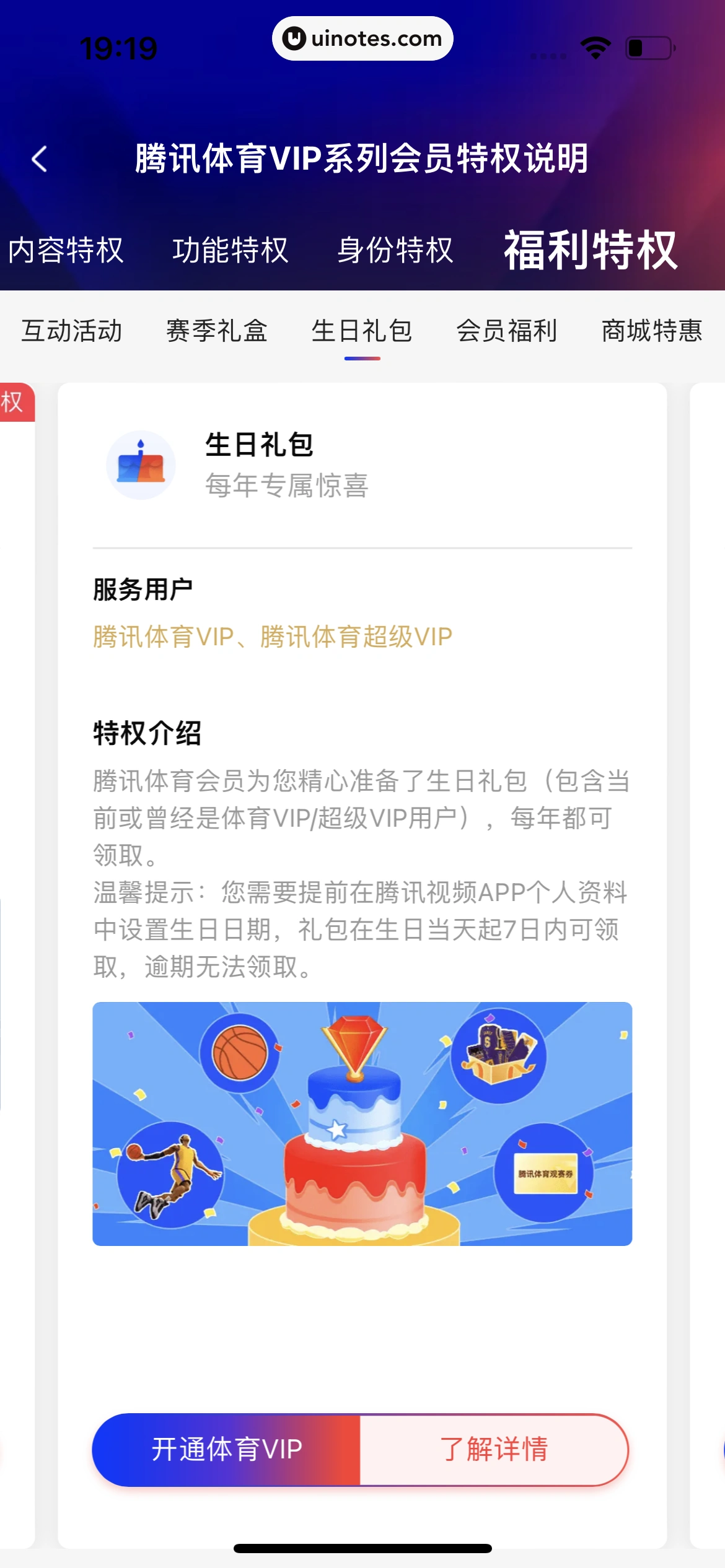Tap the Wi-Fi icon in status bar

(x=594, y=46)
